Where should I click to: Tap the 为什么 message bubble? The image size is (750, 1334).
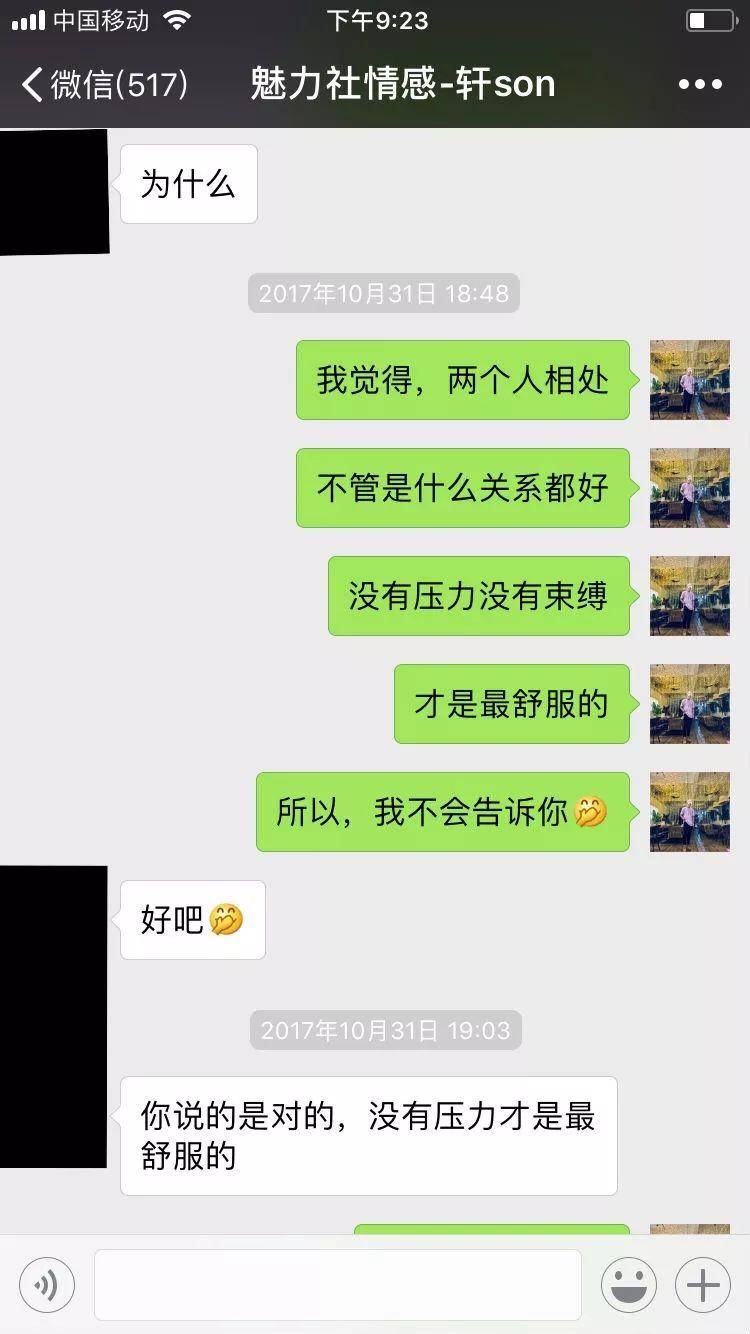coord(188,184)
